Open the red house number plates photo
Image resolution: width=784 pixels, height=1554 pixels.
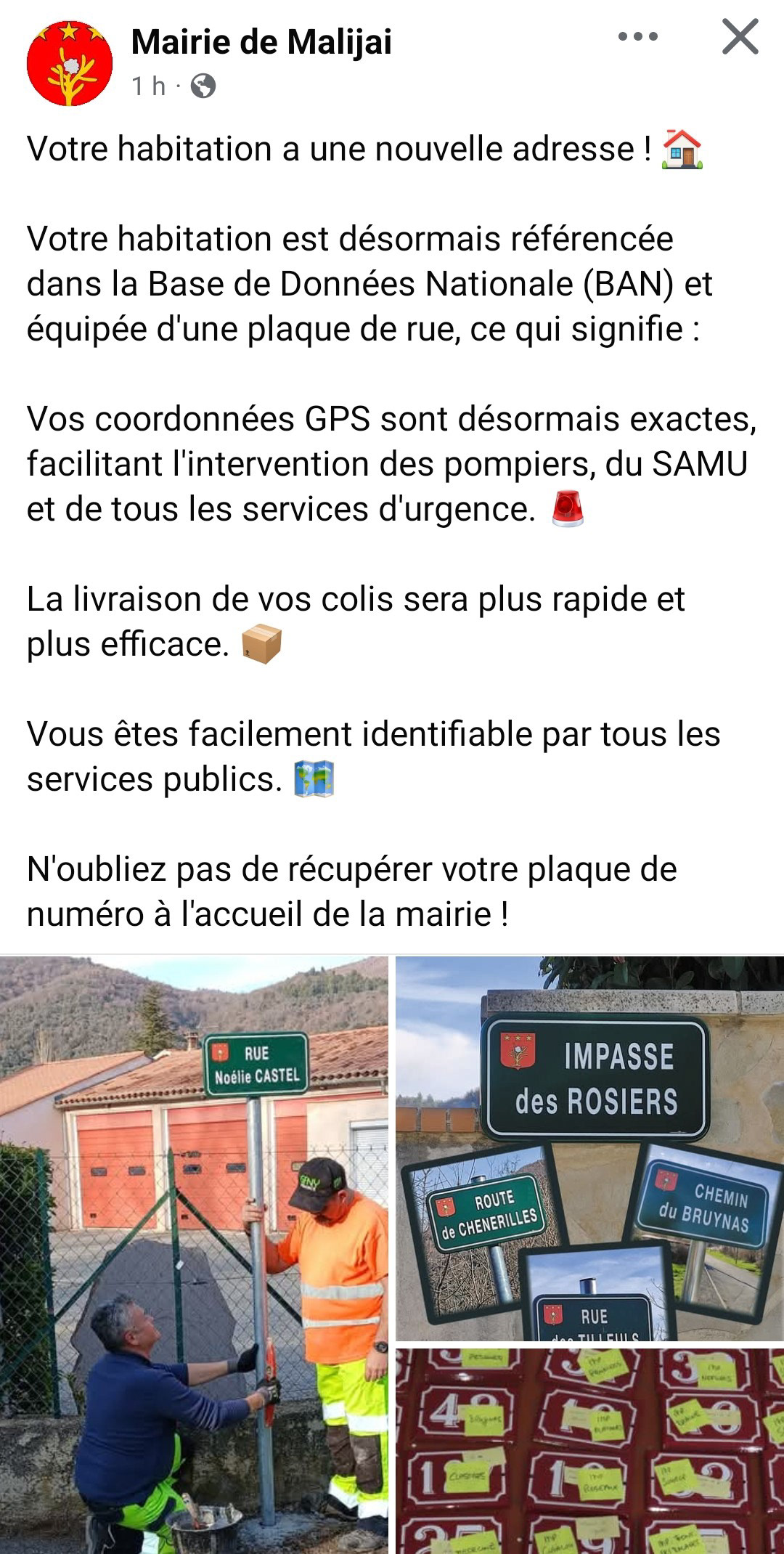tap(589, 1451)
